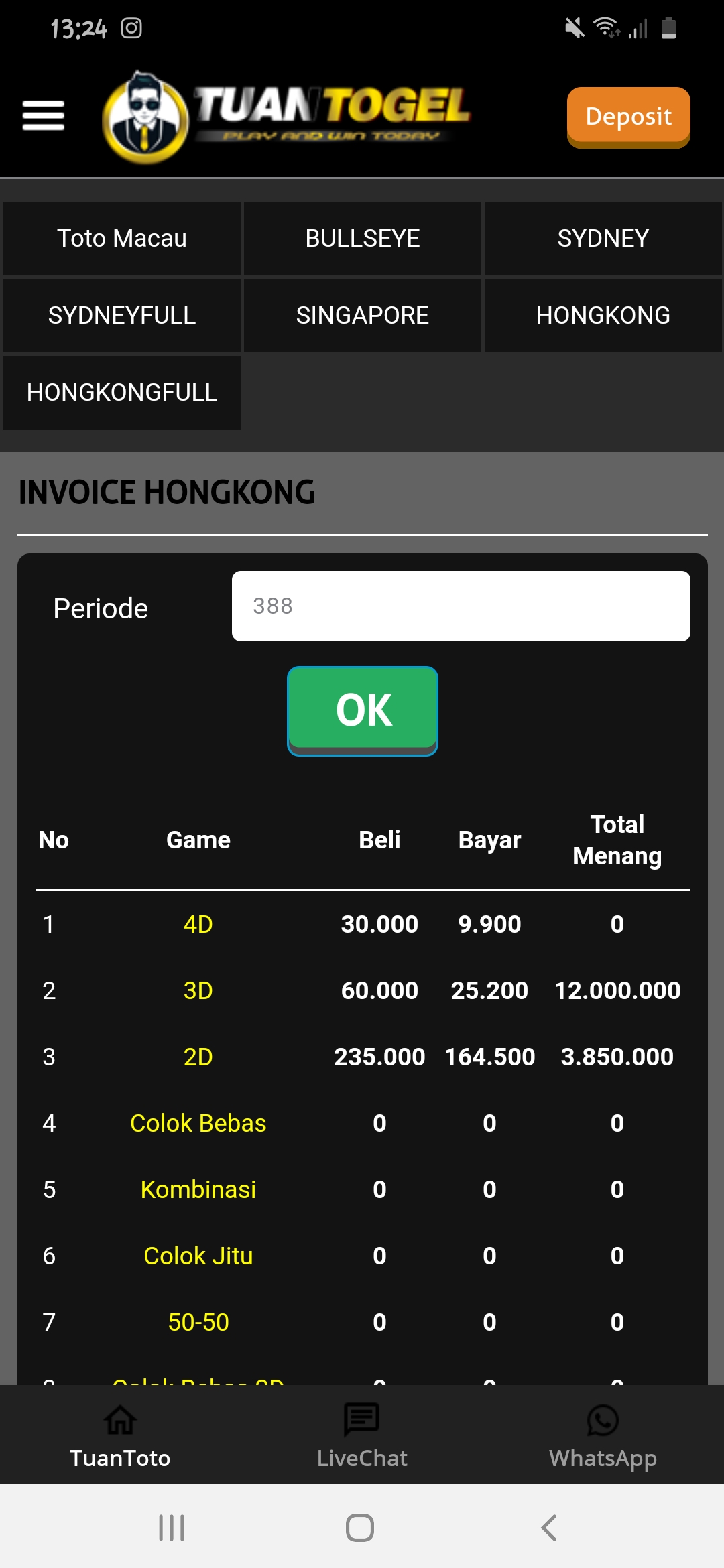Tap the orange Deposit button

[628, 117]
